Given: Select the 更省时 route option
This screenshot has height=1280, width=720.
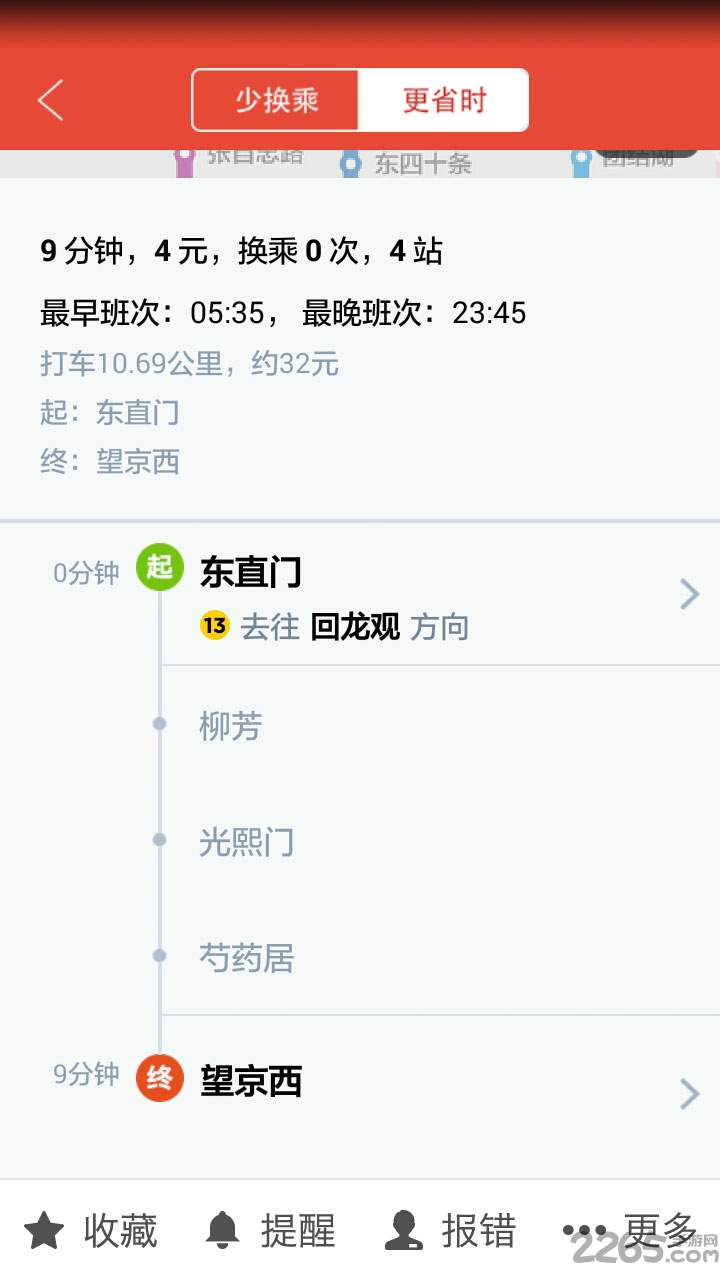Looking at the screenshot, I should click(443, 100).
